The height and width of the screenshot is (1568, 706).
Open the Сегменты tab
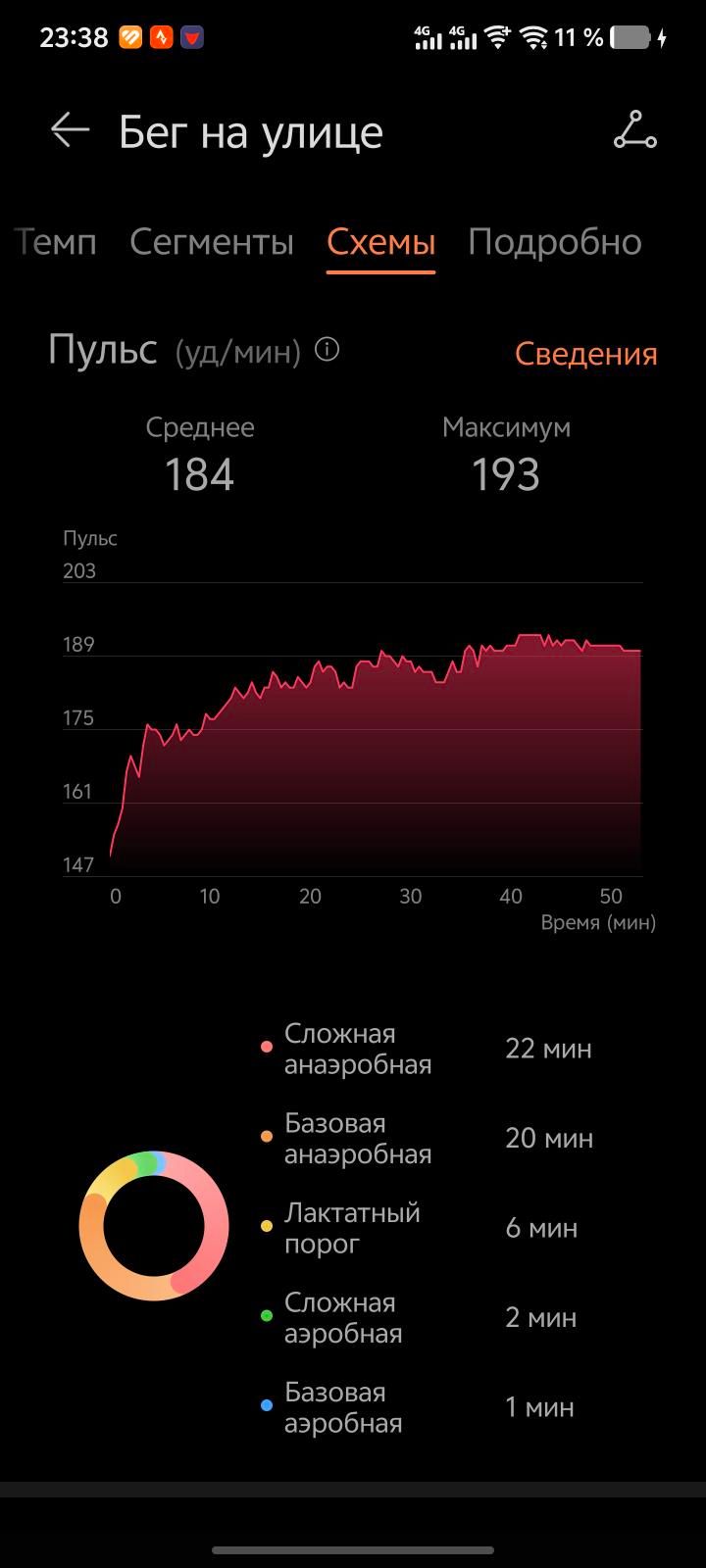[212, 242]
